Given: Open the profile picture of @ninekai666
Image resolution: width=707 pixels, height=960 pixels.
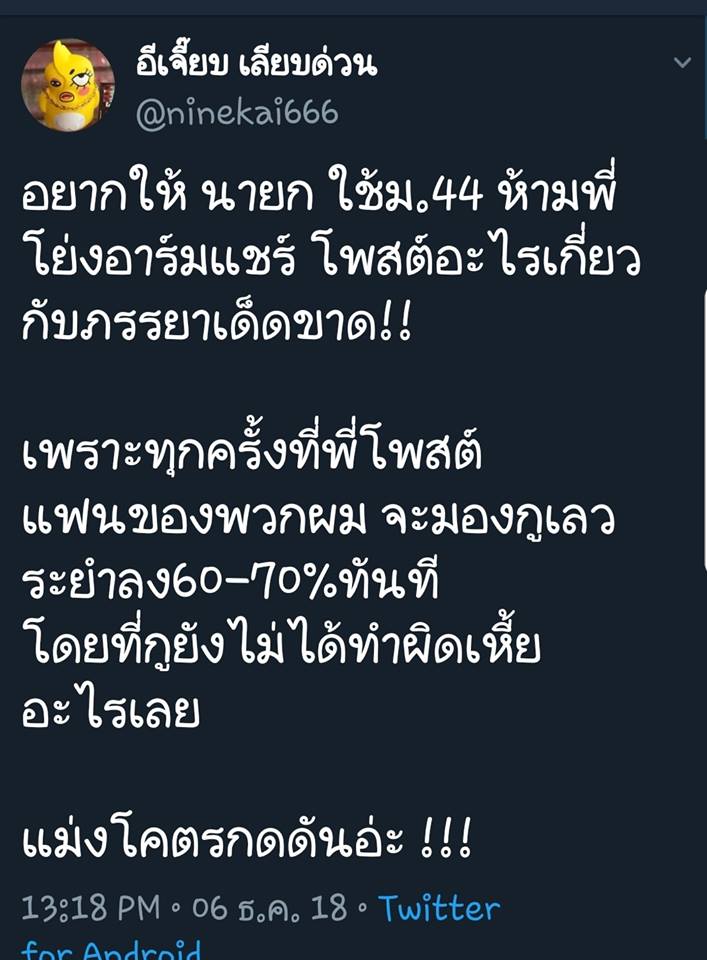Looking at the screenshot, I should (68, 85).
